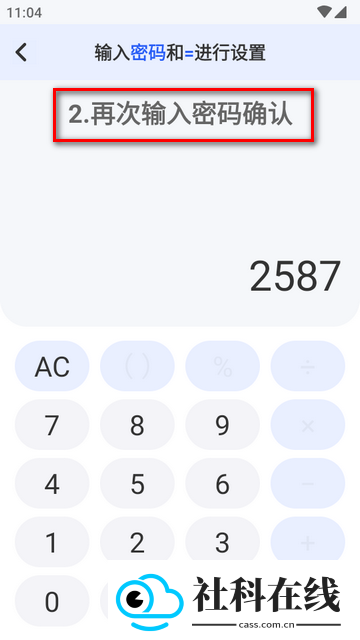Enter digit 4 on the keypad
This screenshot has height=640, width=360.
(x=52, y=484)
